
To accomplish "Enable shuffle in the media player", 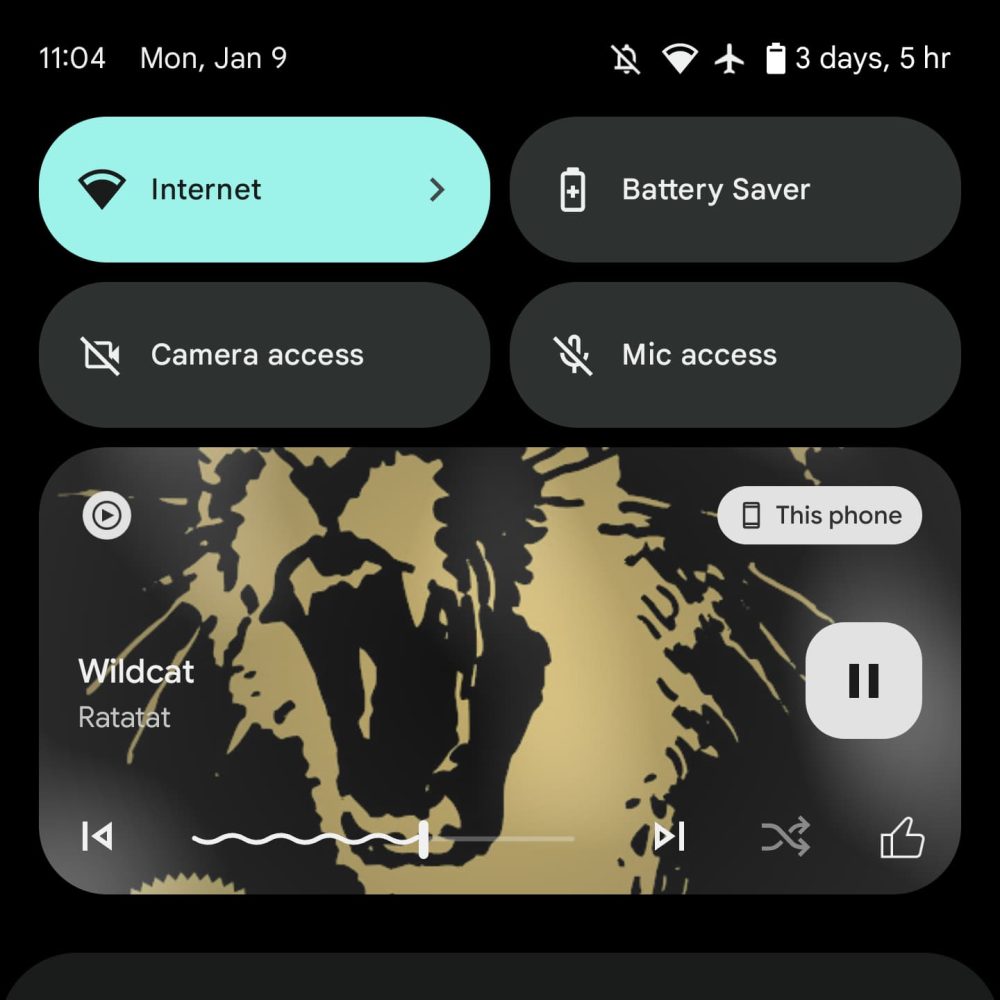I will [x=785, y=836].
